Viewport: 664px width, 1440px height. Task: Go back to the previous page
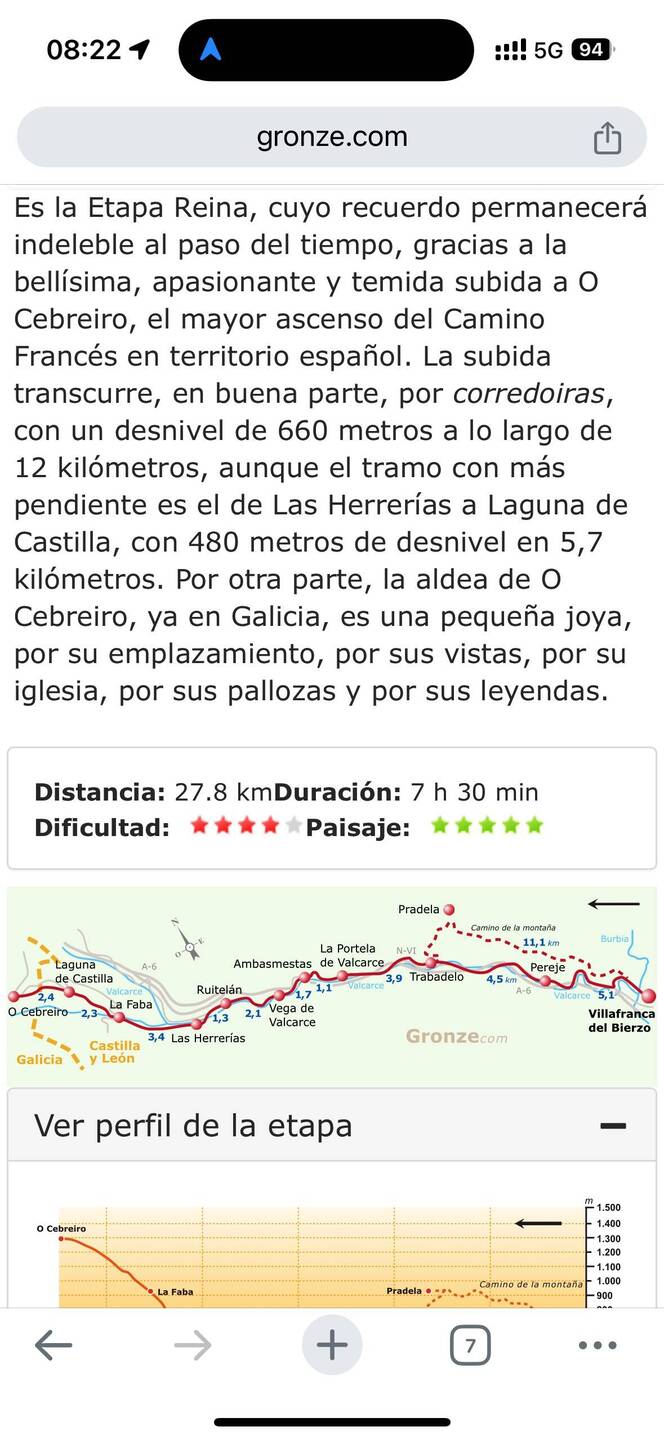point(53,1345)
